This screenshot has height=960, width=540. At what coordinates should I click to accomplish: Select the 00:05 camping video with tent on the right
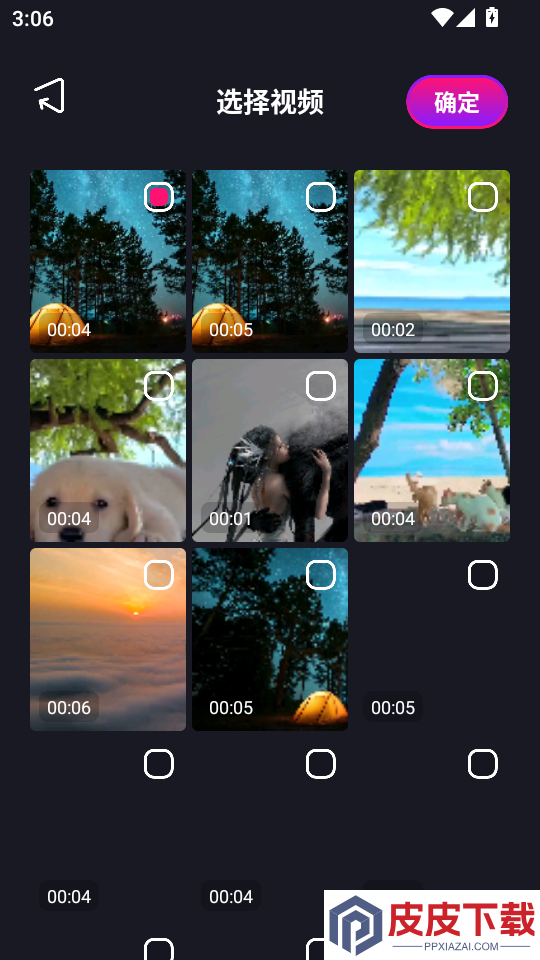point(321,575)
